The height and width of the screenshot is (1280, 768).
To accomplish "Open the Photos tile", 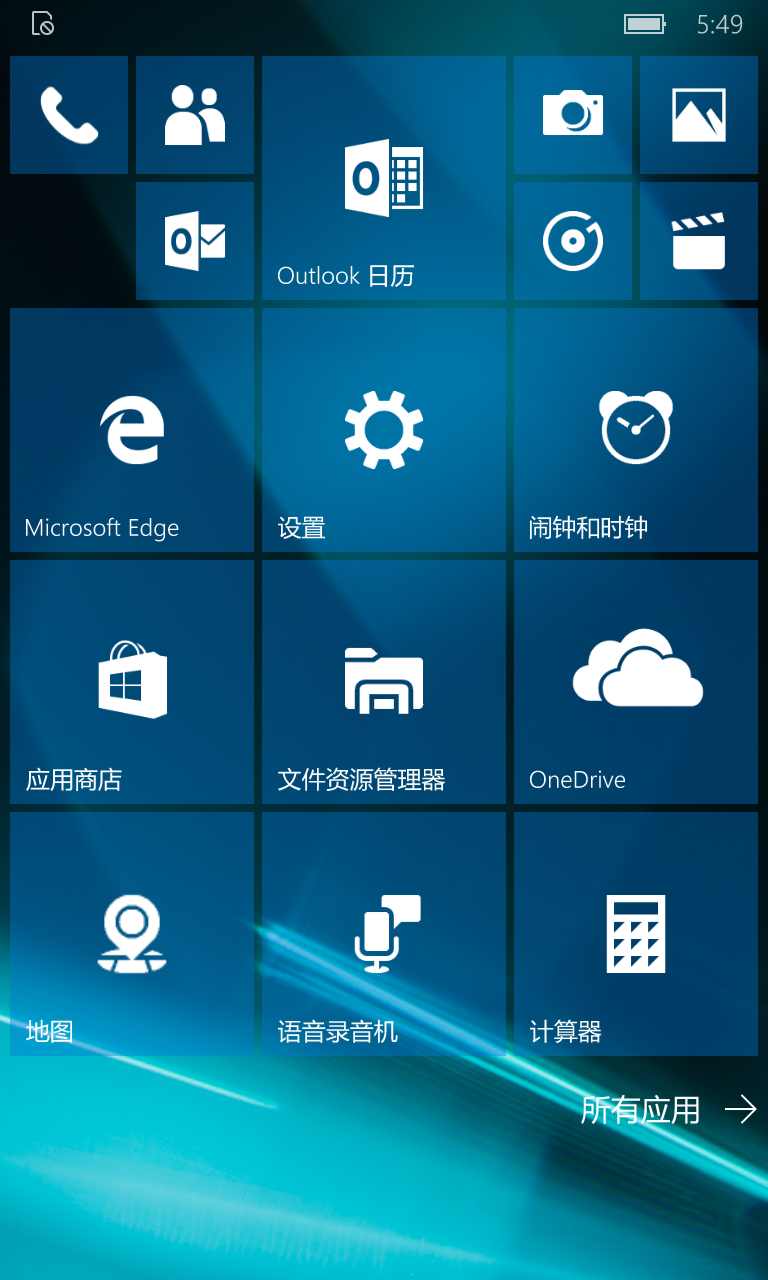I will pos(699,115).
